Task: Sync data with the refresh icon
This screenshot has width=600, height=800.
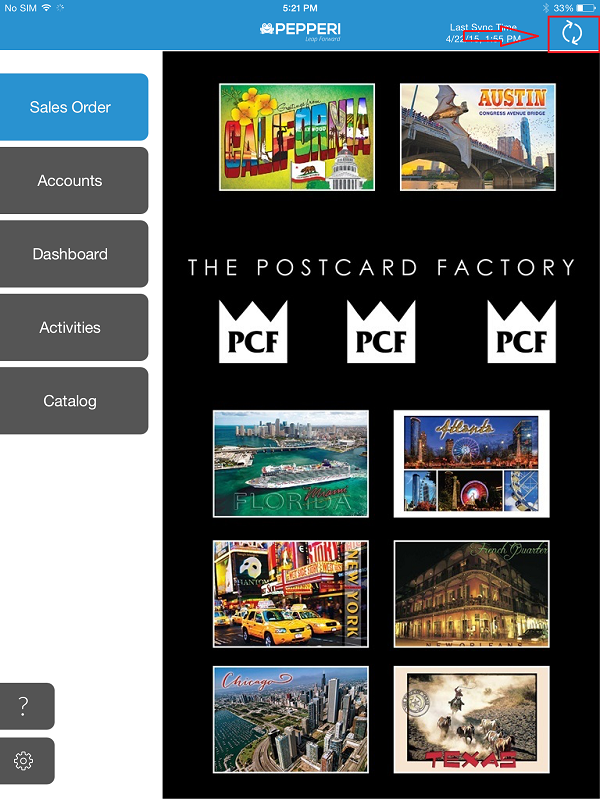Action: 572,33
